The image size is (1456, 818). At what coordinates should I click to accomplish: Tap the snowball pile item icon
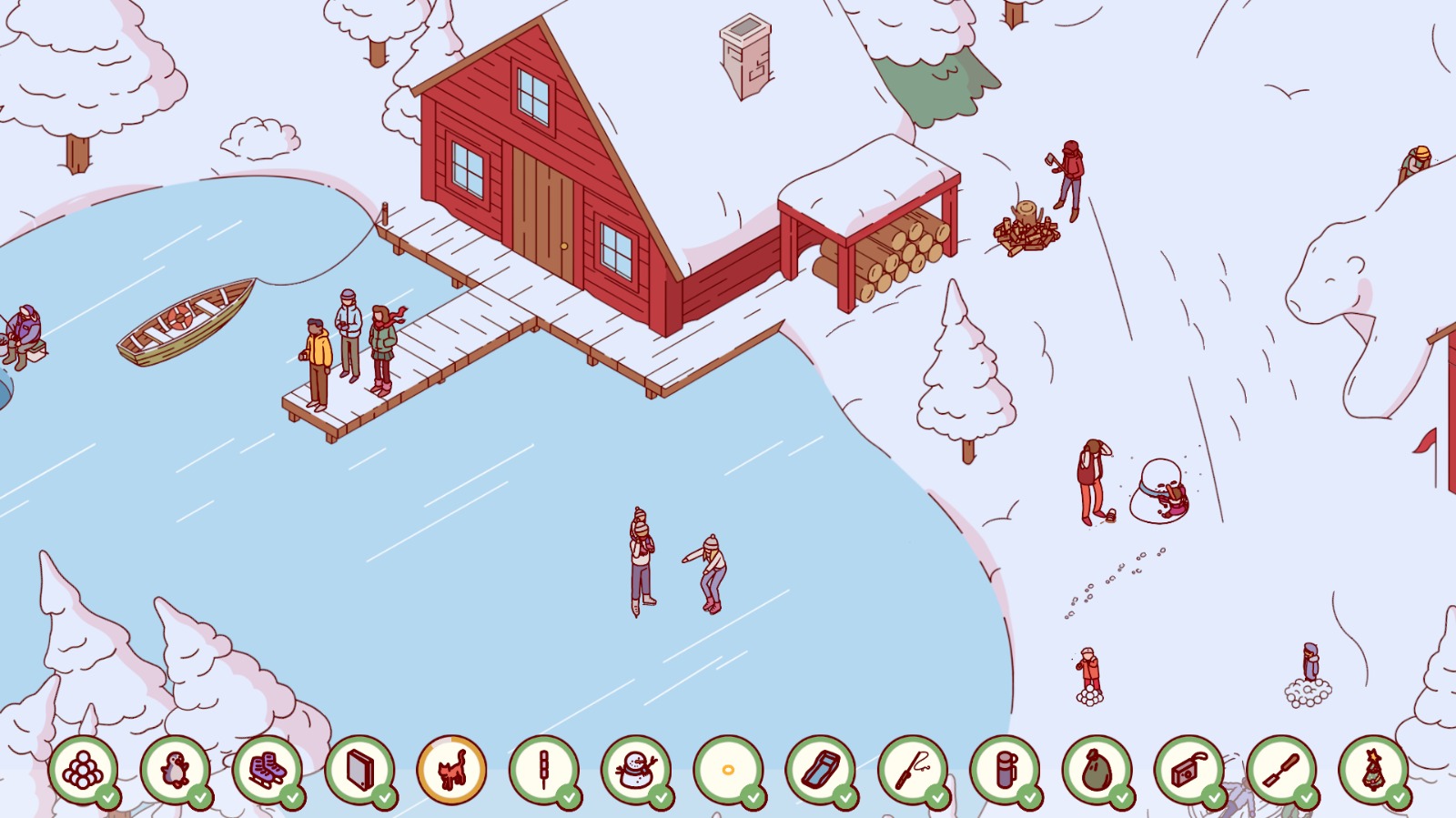pos(83,771)
